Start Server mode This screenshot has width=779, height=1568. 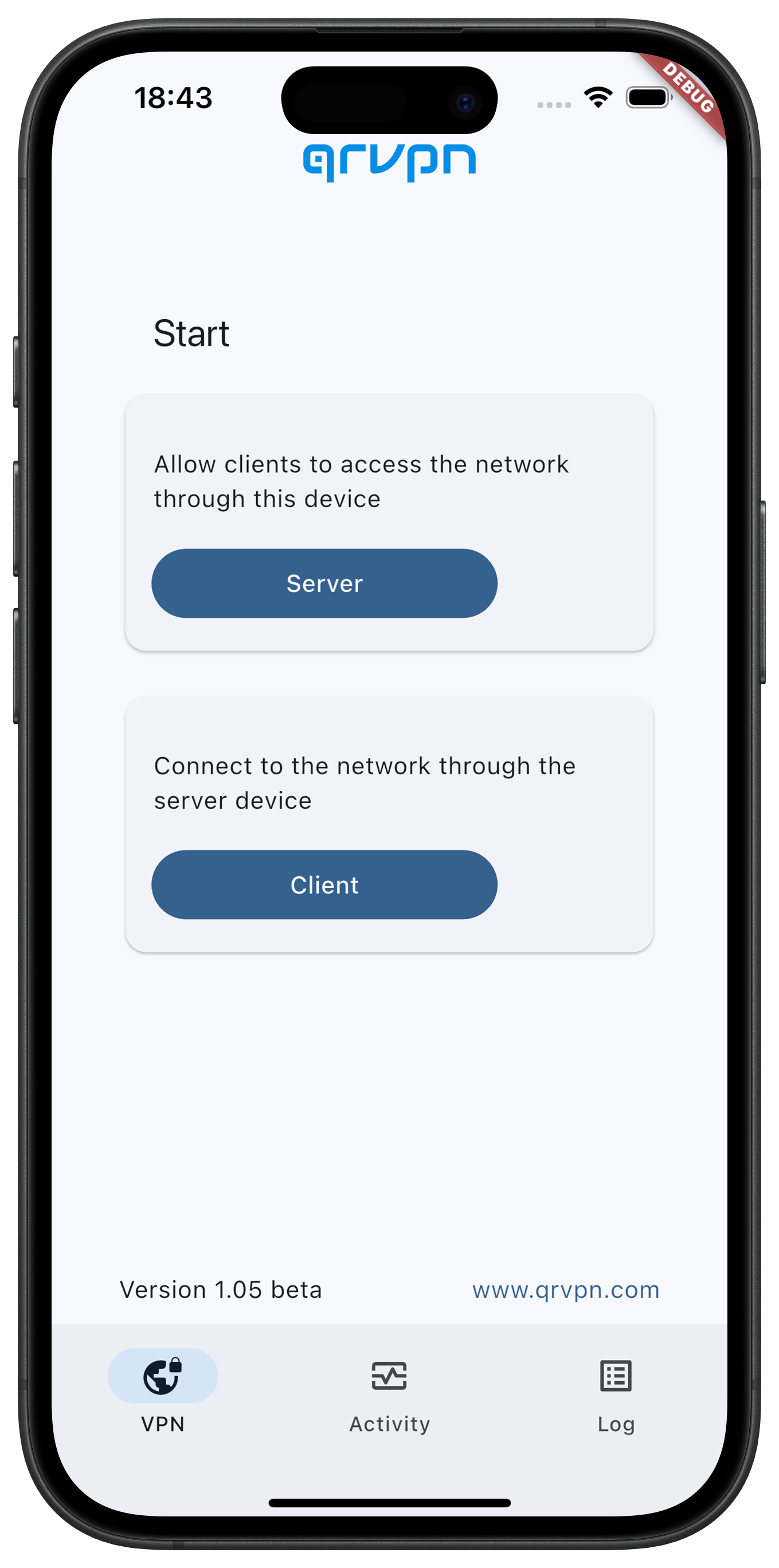point(324,583)
